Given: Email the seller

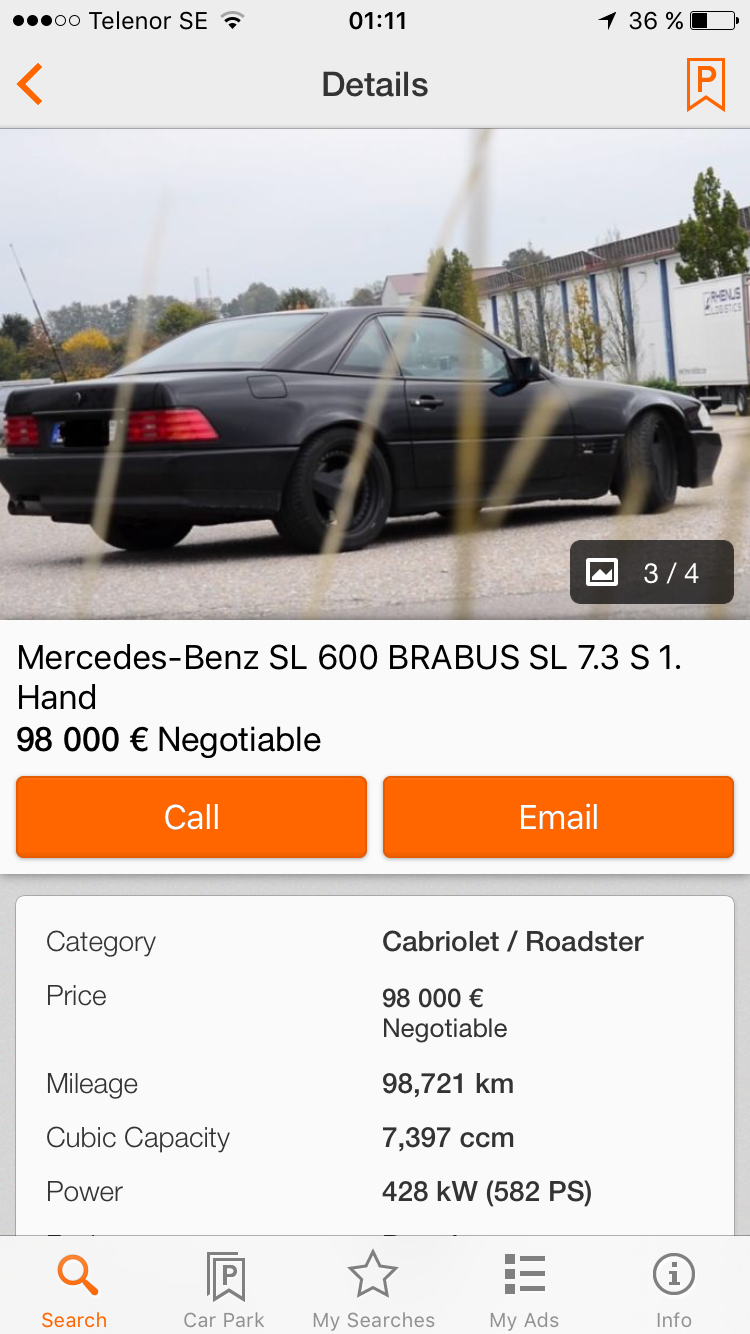Looking at the screenshot, I should point(558,817).
